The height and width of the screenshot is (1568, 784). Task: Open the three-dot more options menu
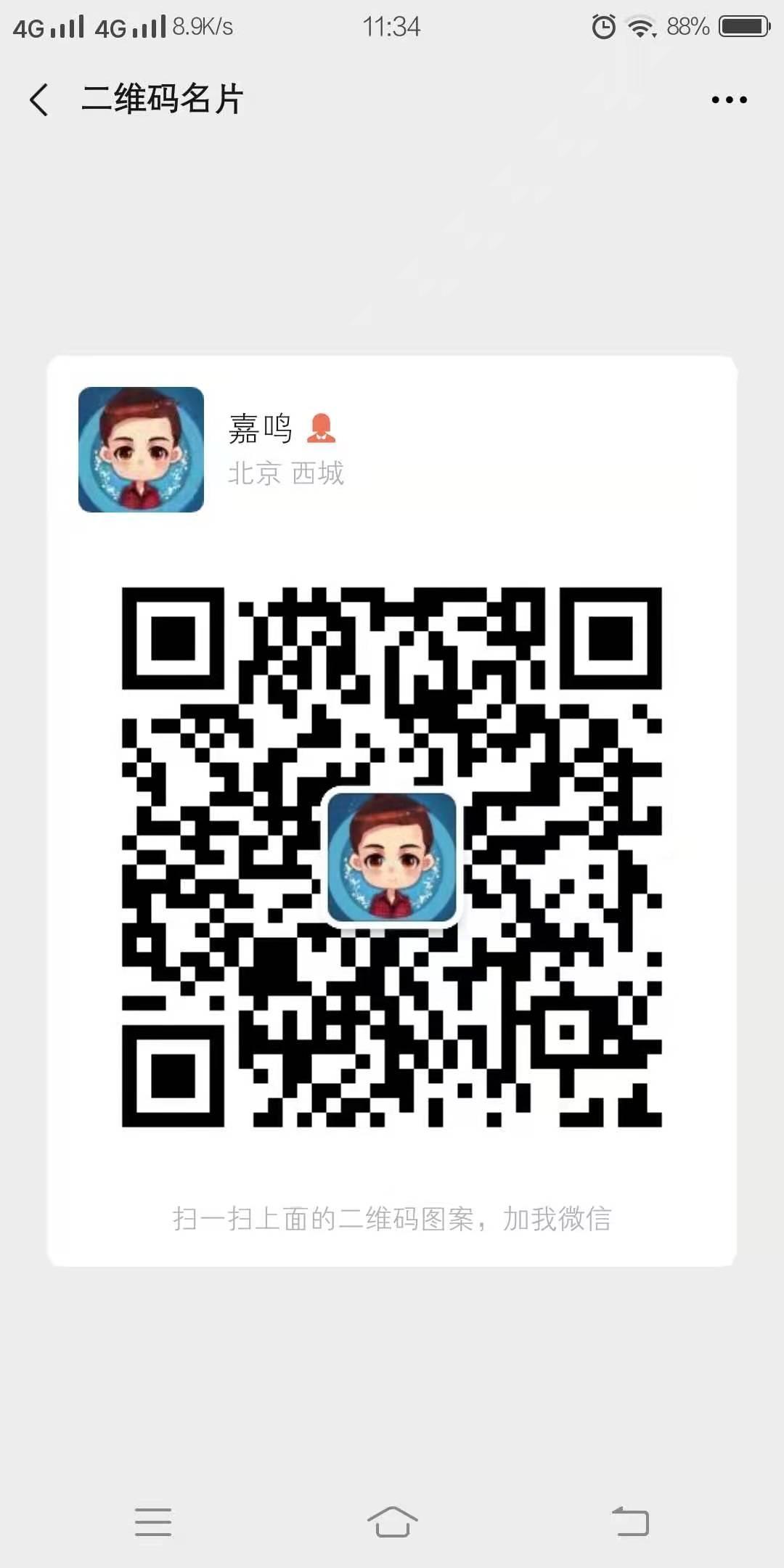(729, 99)
